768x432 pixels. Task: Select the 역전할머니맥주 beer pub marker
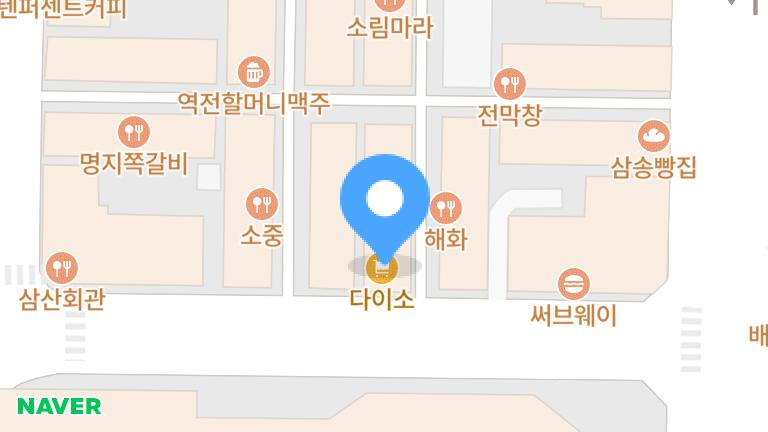[x=254, y=72]
